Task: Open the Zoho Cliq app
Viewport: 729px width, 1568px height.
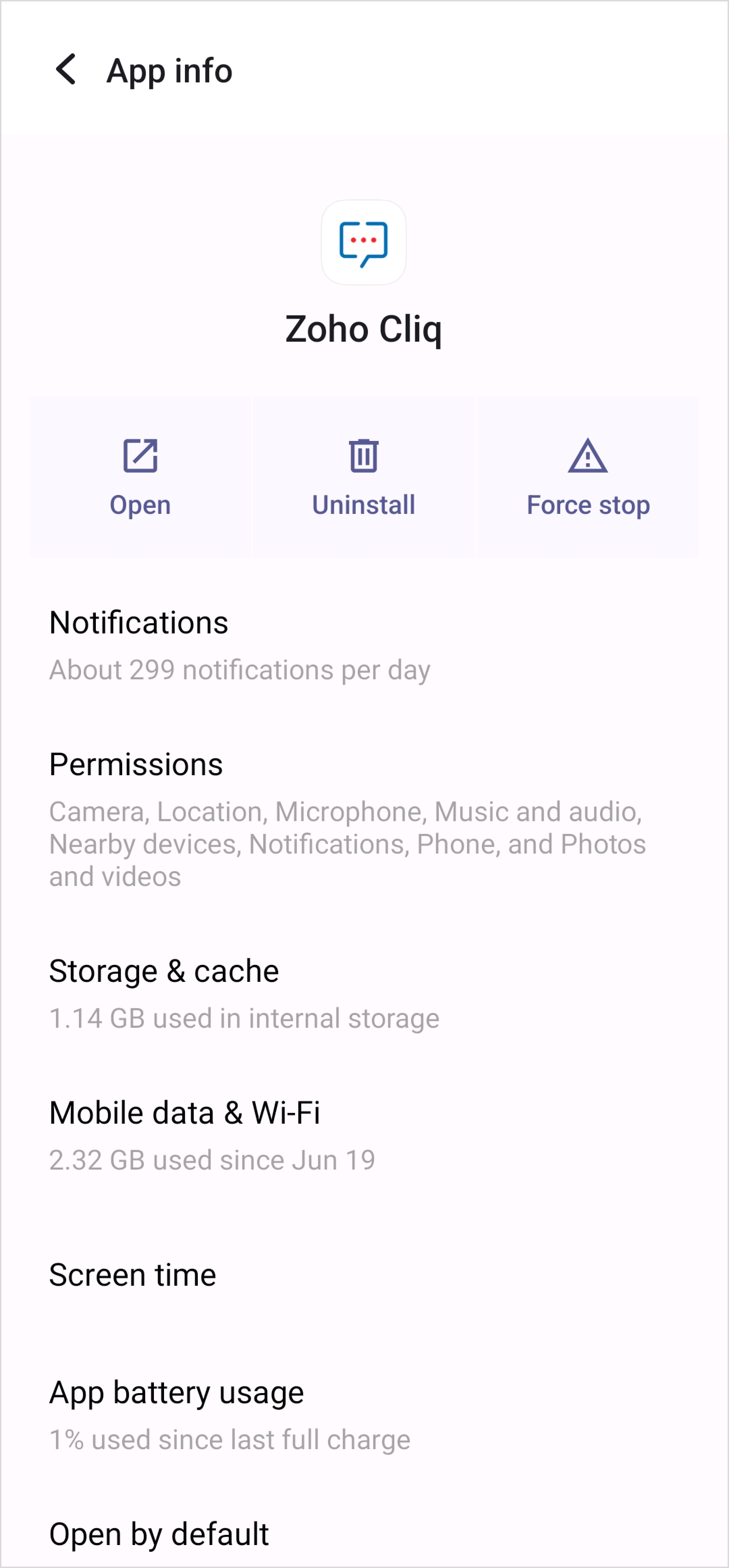Action: [x=140, y=477]
